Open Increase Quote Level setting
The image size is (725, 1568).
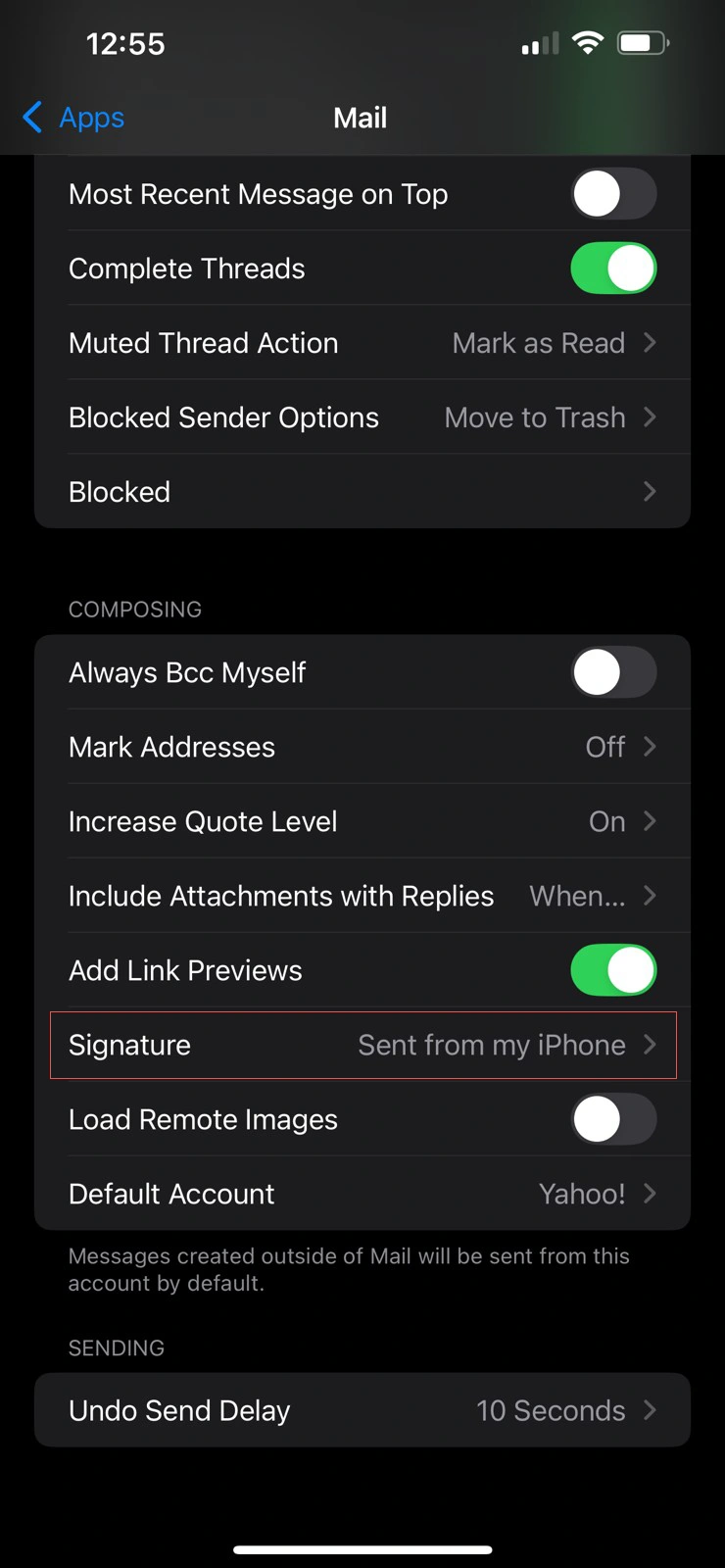click(362, 821)
